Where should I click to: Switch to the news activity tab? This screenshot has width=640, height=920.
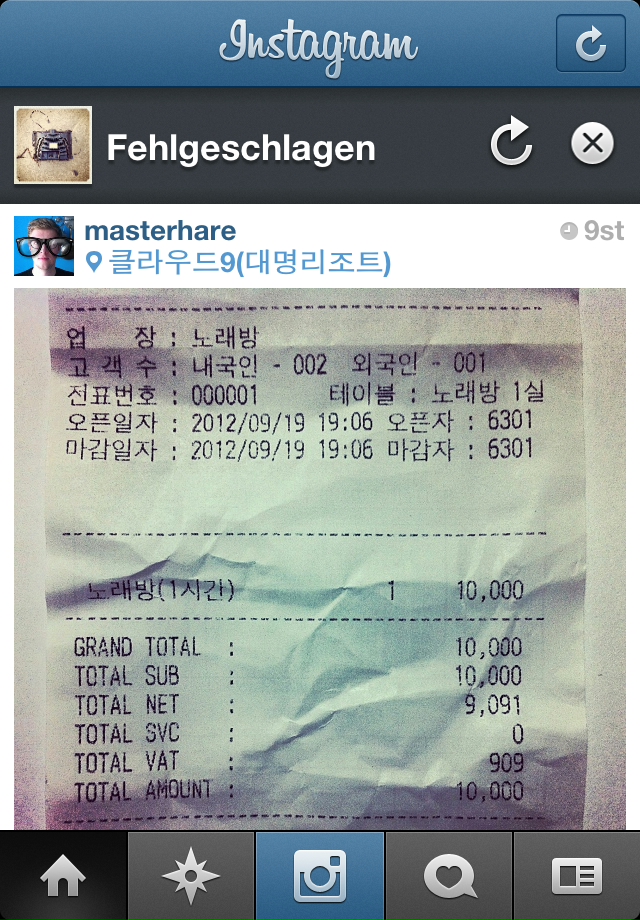pos(449,876)
